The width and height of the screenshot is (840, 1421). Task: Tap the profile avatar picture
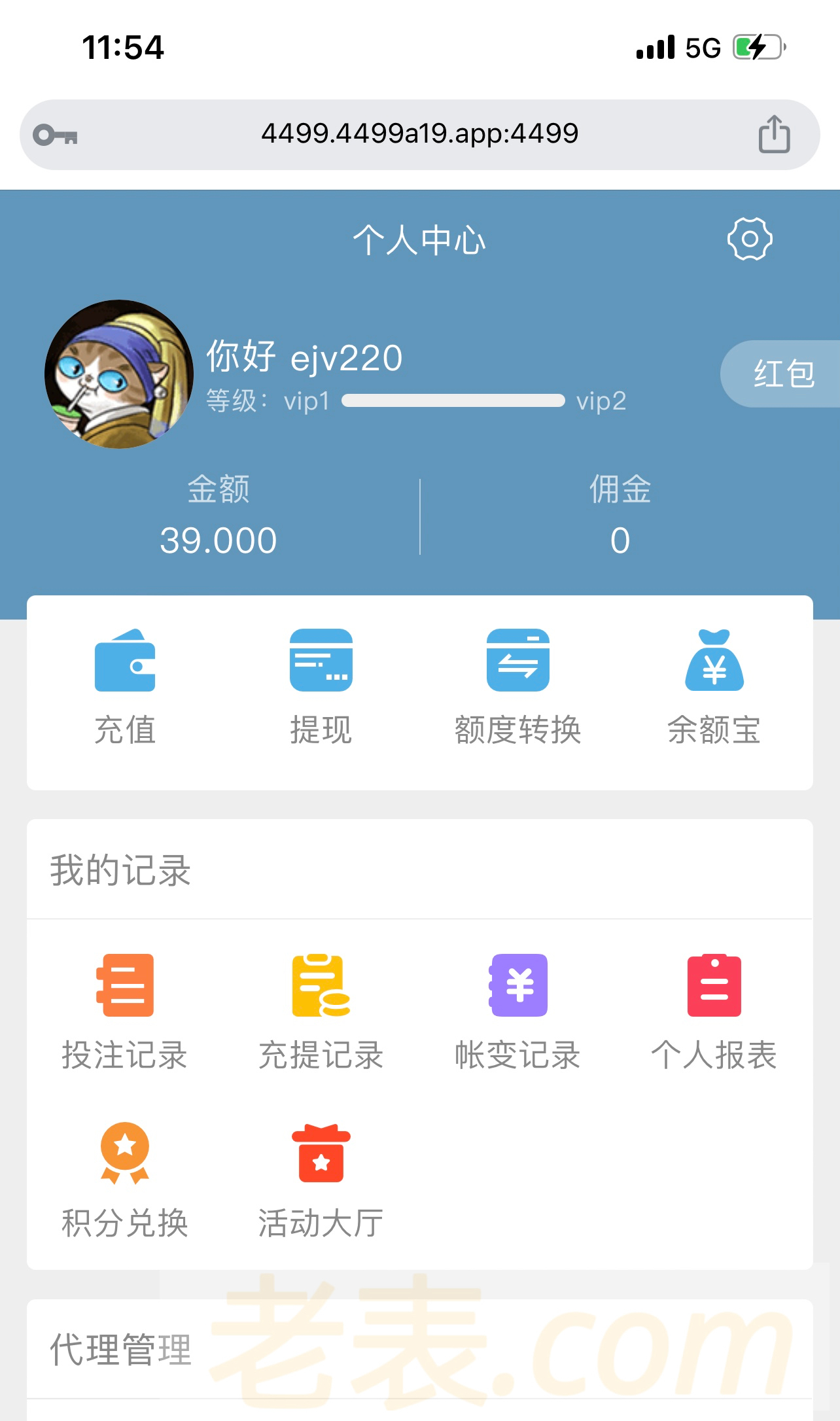click(119, 374)
